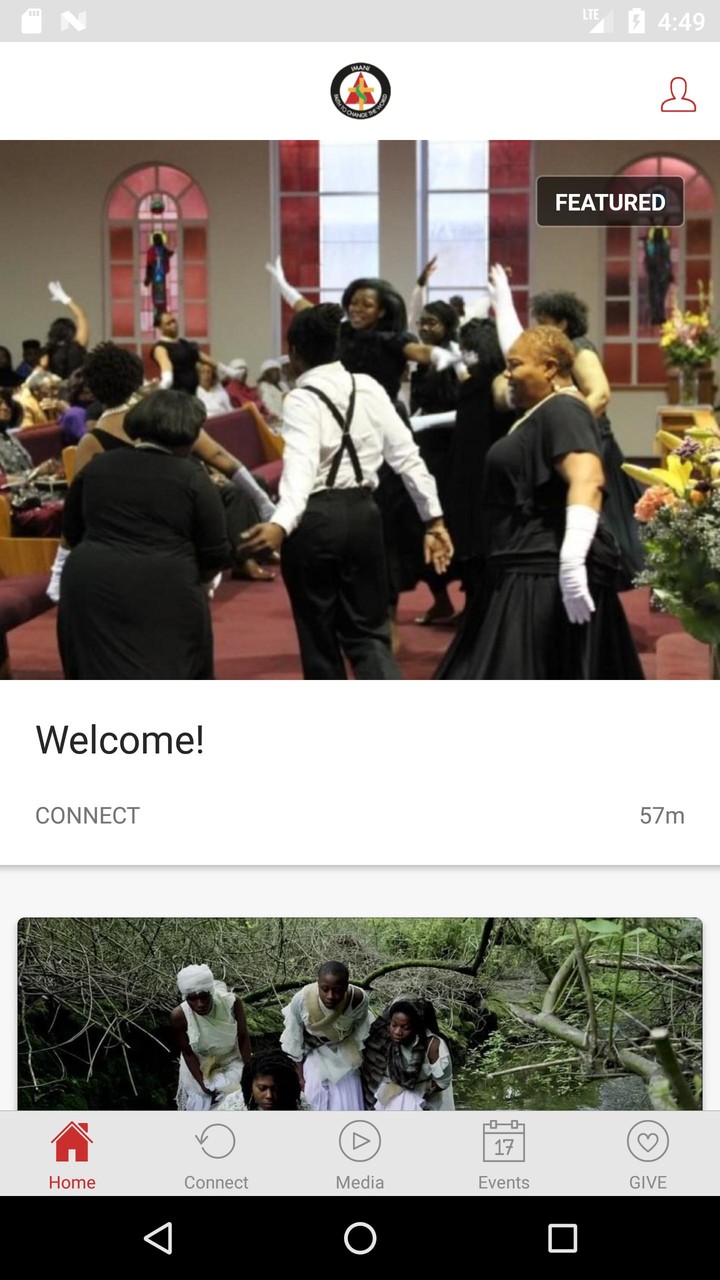Open recent apps with the square button
This screenshot has height=1280, width=720.
coord(563,1239)
